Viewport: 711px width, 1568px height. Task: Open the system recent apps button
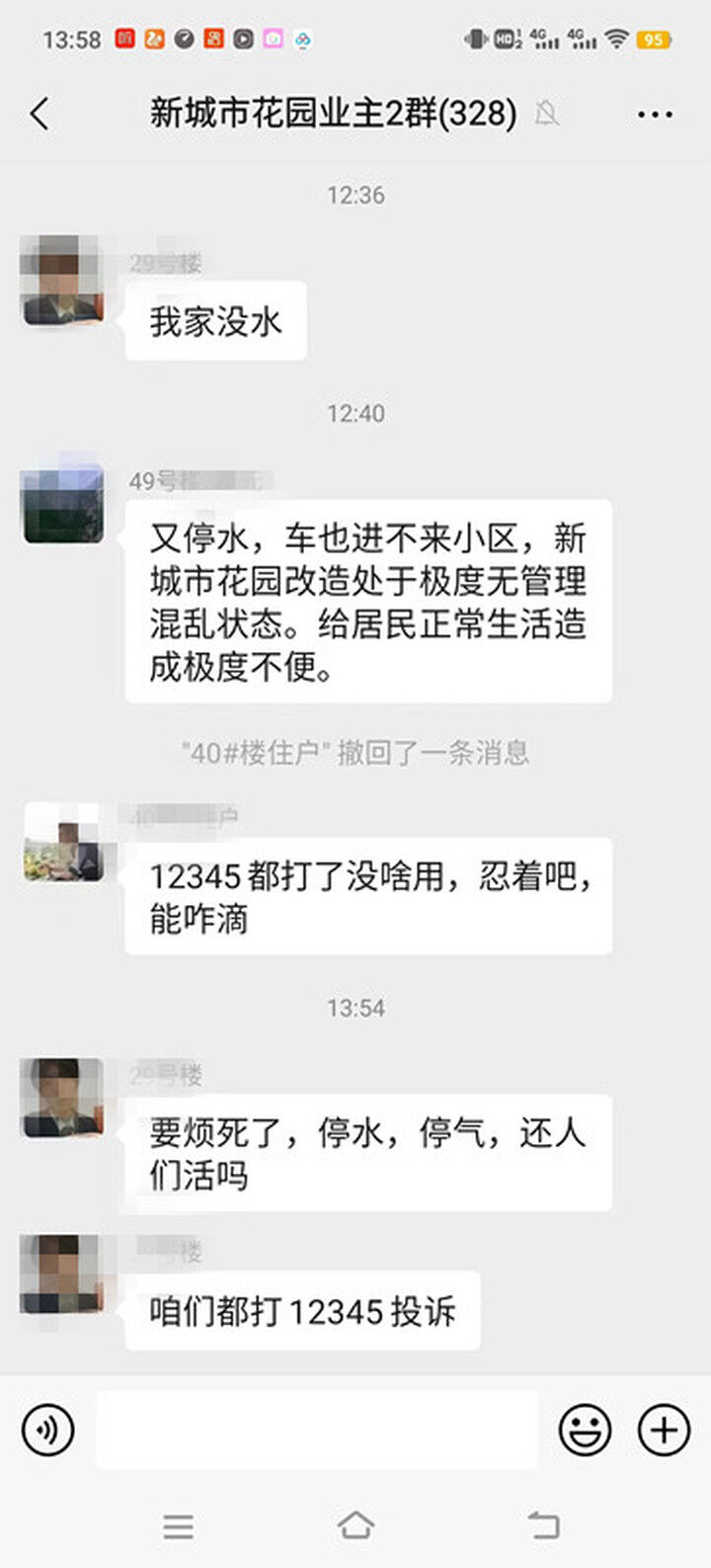point(178,1526)
